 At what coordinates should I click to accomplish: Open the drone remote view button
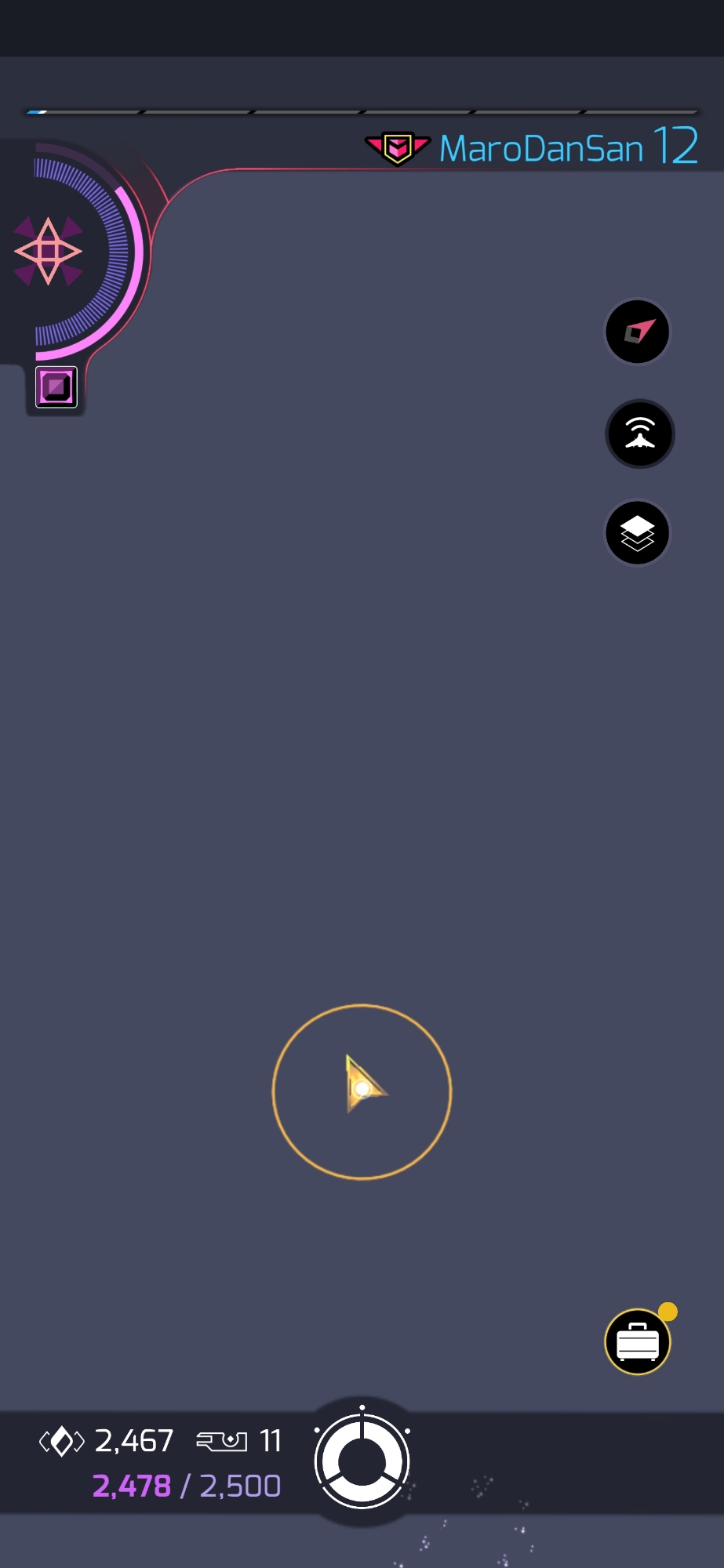point(640,434)
